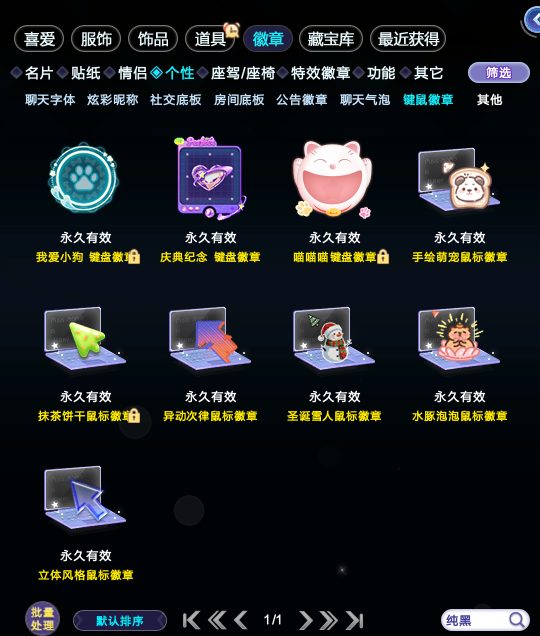Viewport: 540px width, 636px height.
Task: Open 圣诞雪人鼠标徽章 item
Action: point(334,363)
